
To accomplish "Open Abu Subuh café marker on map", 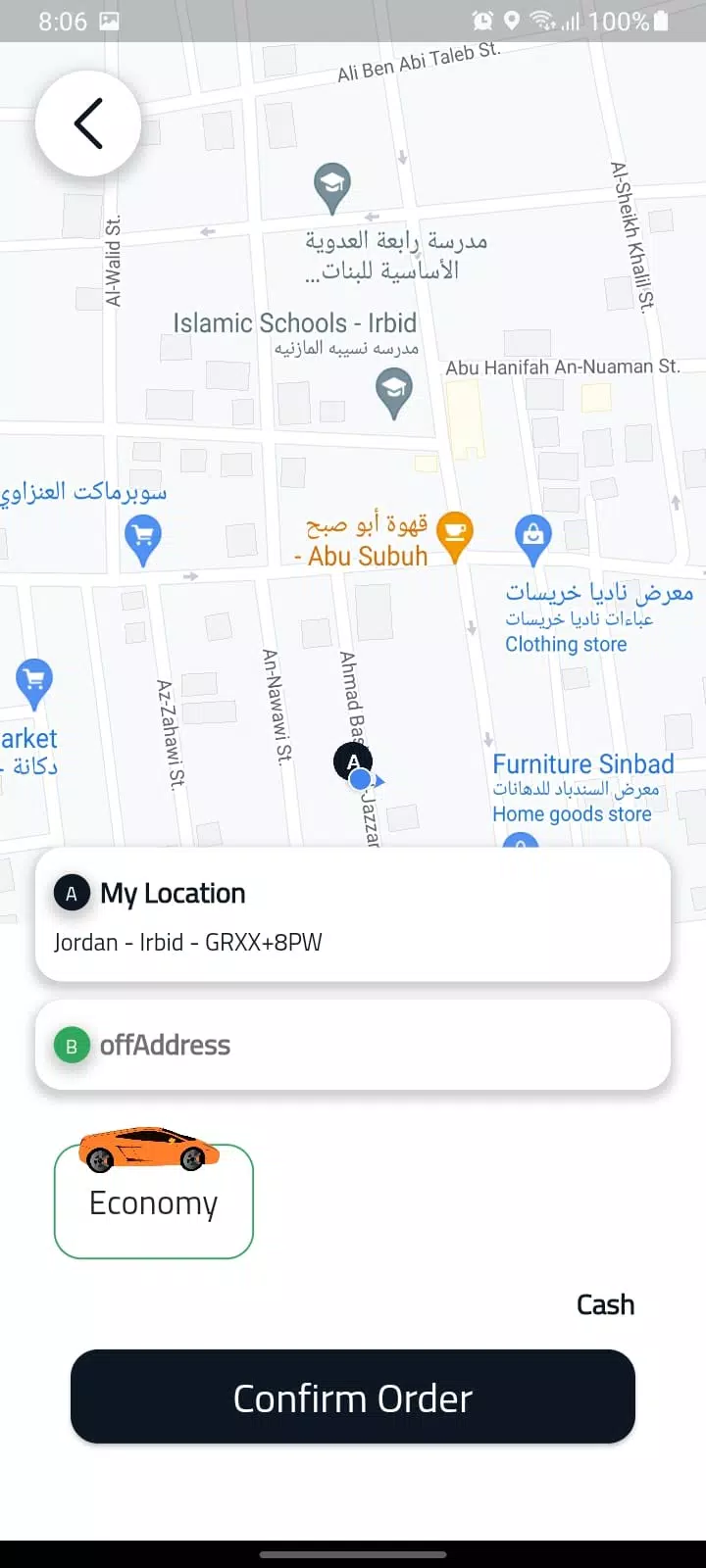I will pos(454,534).
